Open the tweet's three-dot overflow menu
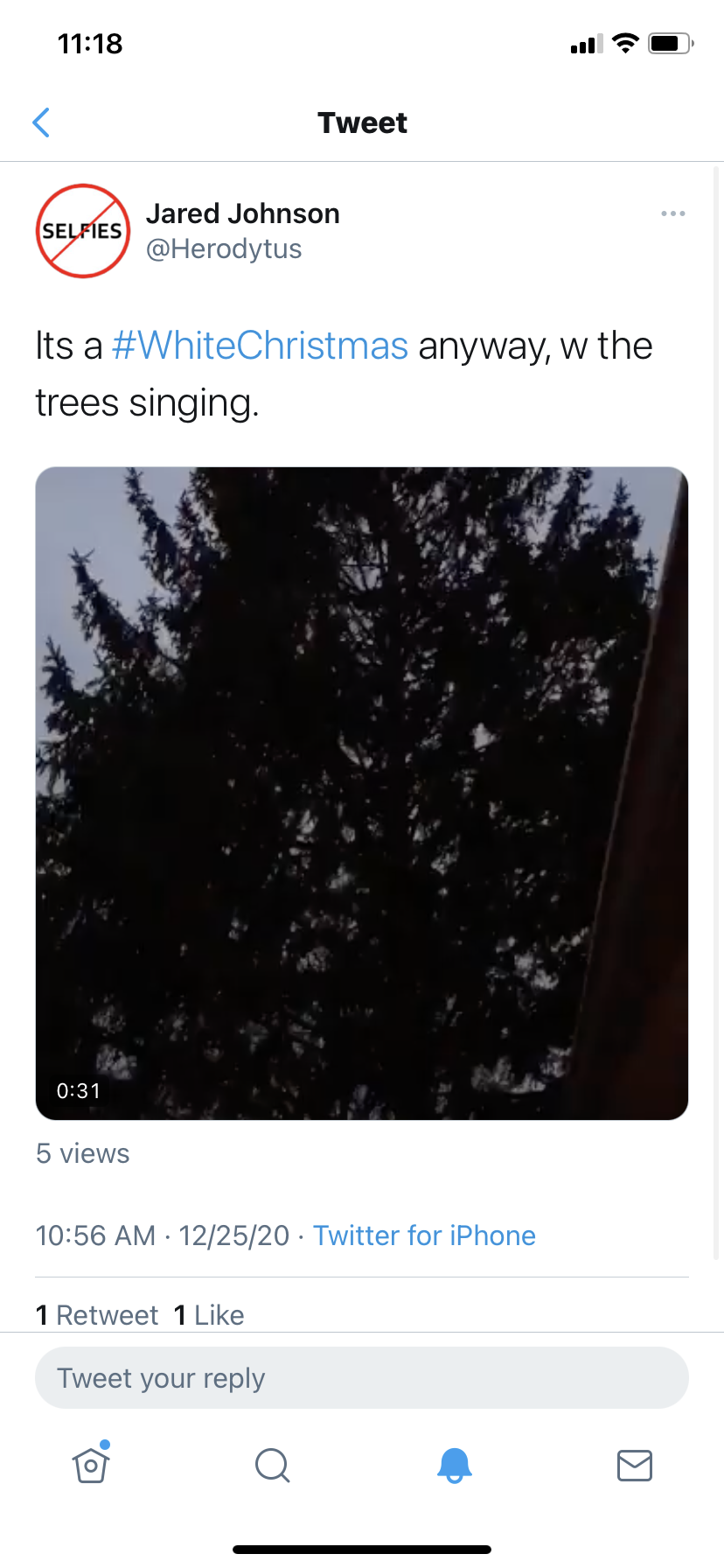Screen dimensions: 724x1568 click(672, 213)
